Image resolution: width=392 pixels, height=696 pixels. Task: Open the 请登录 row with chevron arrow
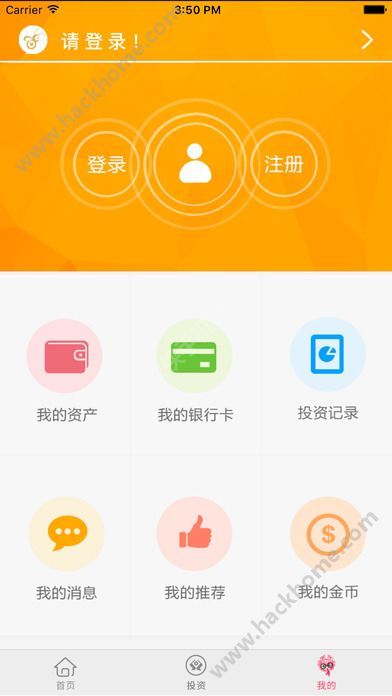click(x=196, y=41)
